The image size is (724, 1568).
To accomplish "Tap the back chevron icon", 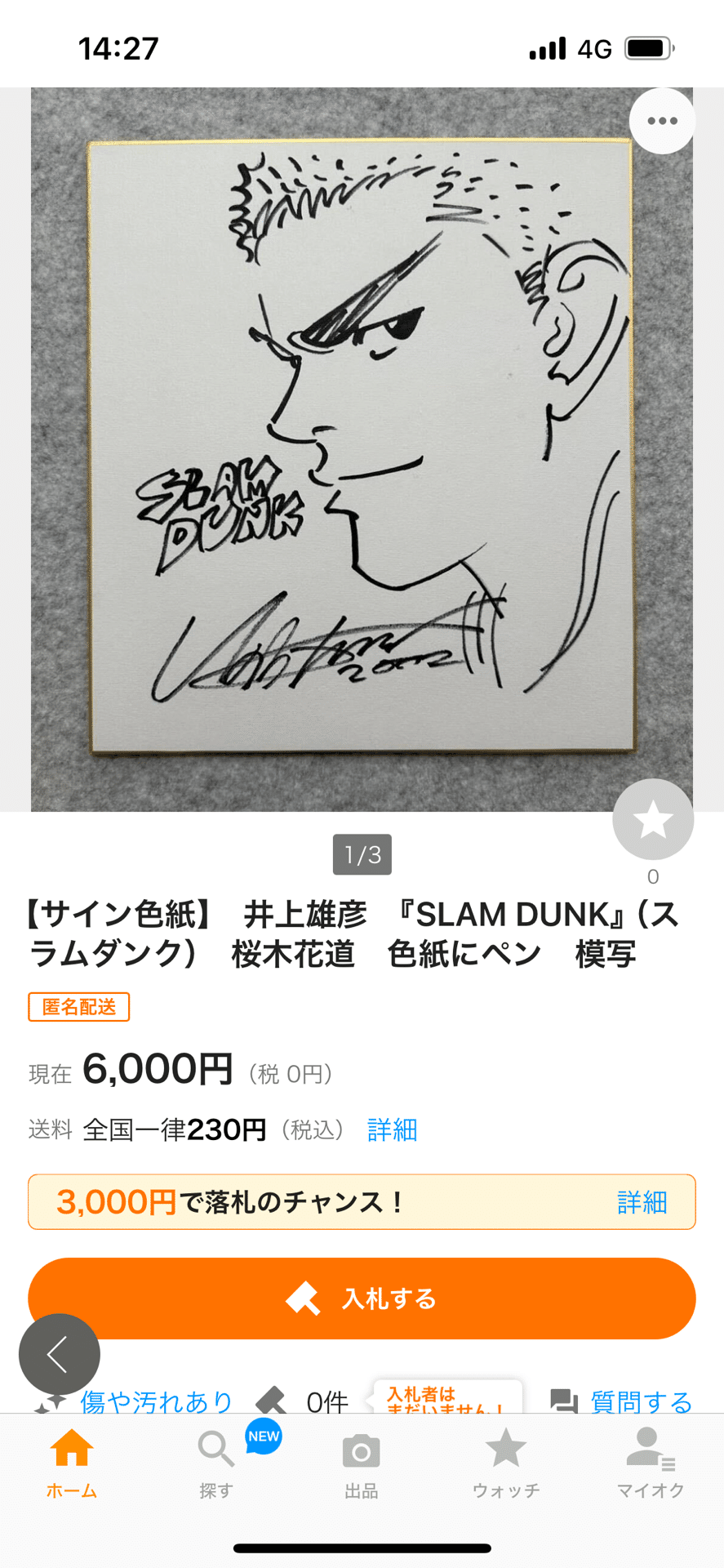I will (60, 1353).
